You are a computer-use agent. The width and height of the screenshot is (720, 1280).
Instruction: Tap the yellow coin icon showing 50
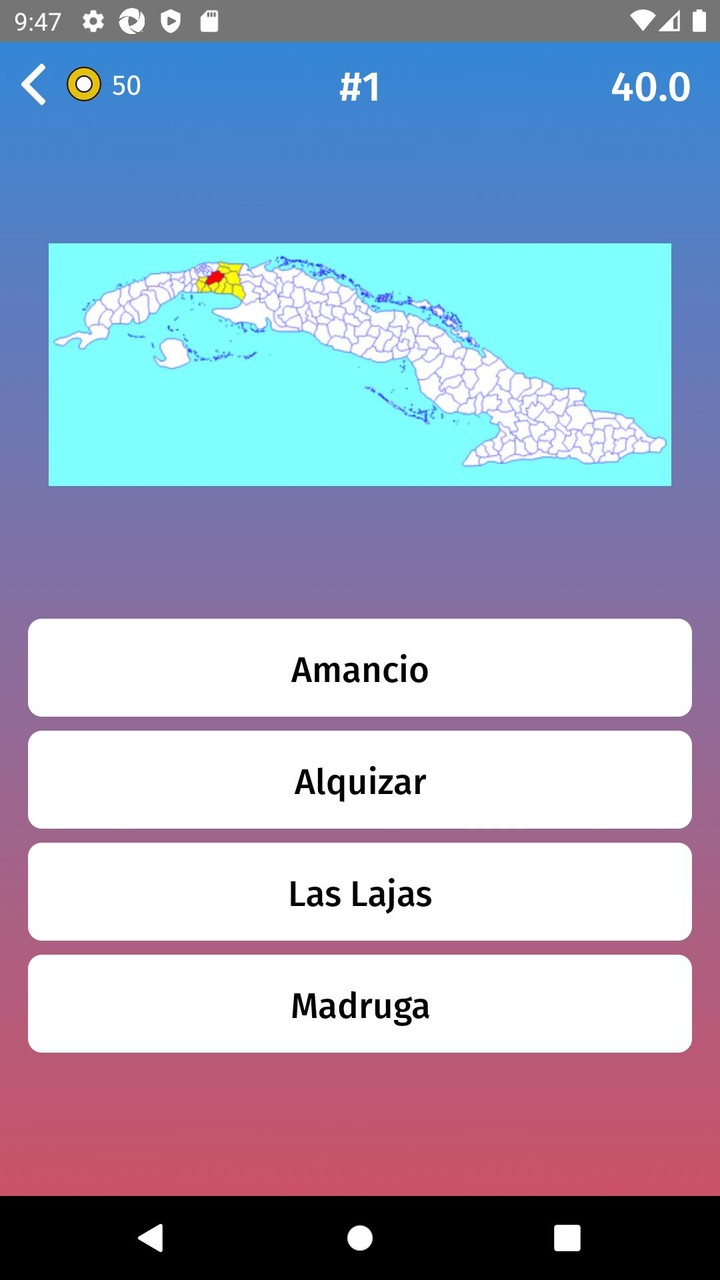coord(84,84)
